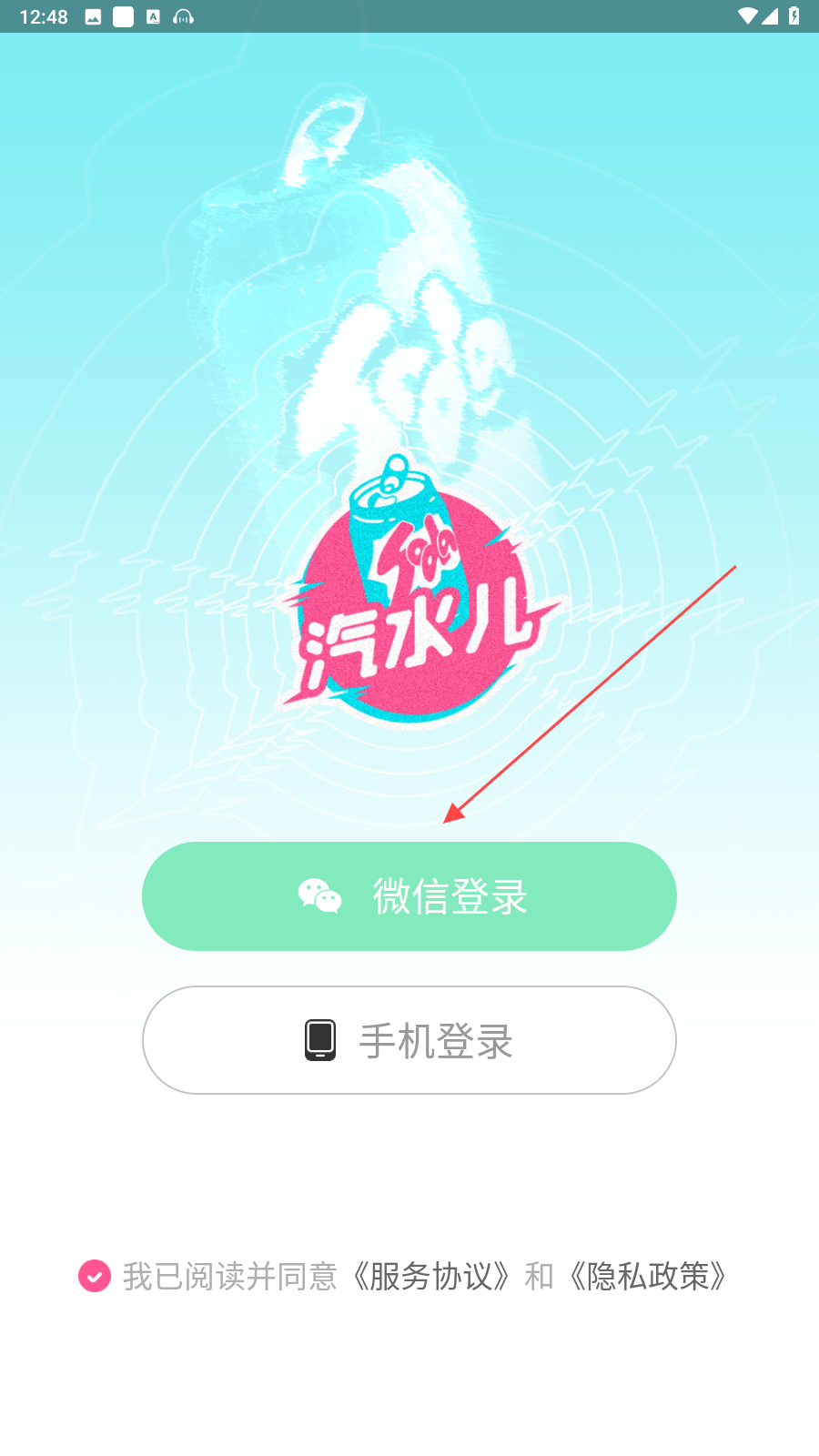Uncheck the agreement consent checkbox
819x1456 pixels.
(x=95, y=1276)
